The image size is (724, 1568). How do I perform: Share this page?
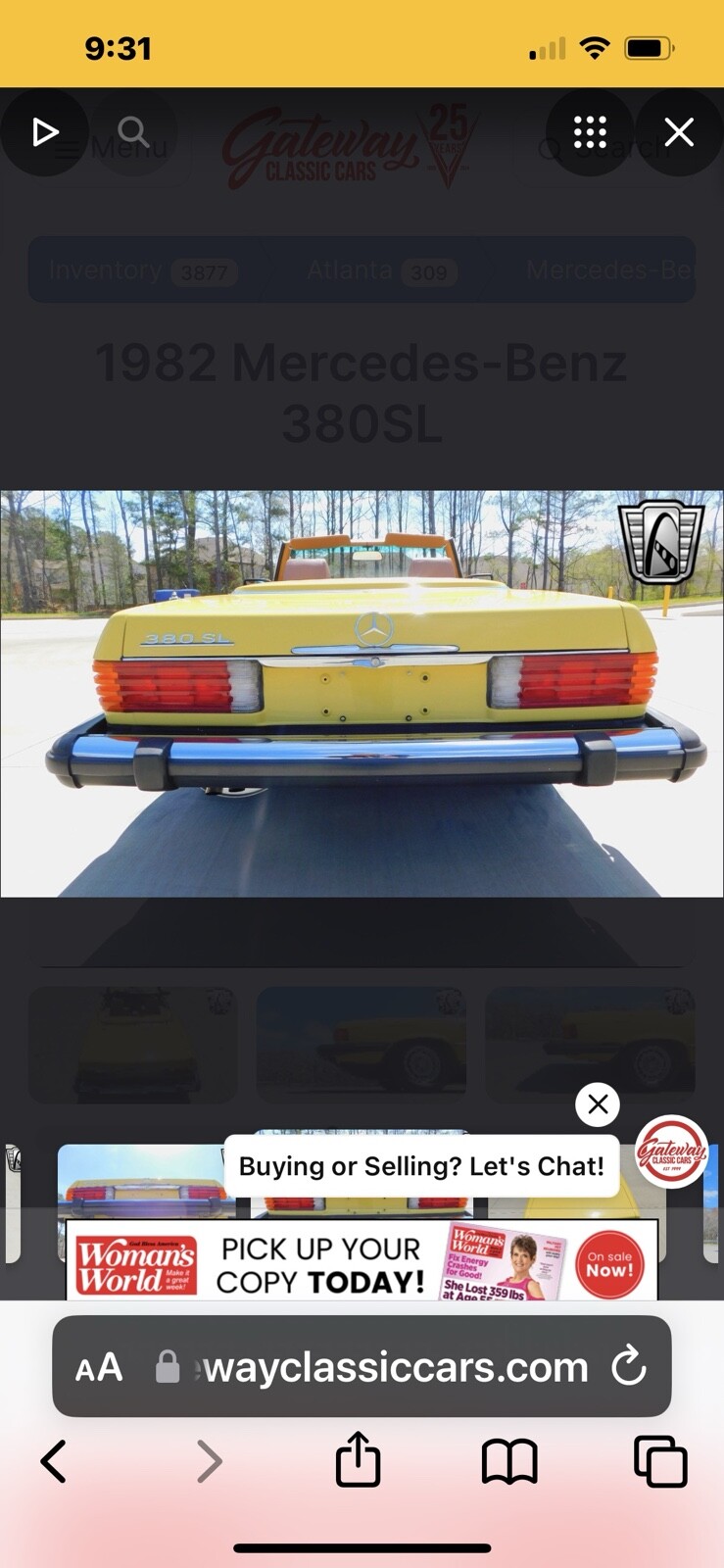click(358, 1460)
